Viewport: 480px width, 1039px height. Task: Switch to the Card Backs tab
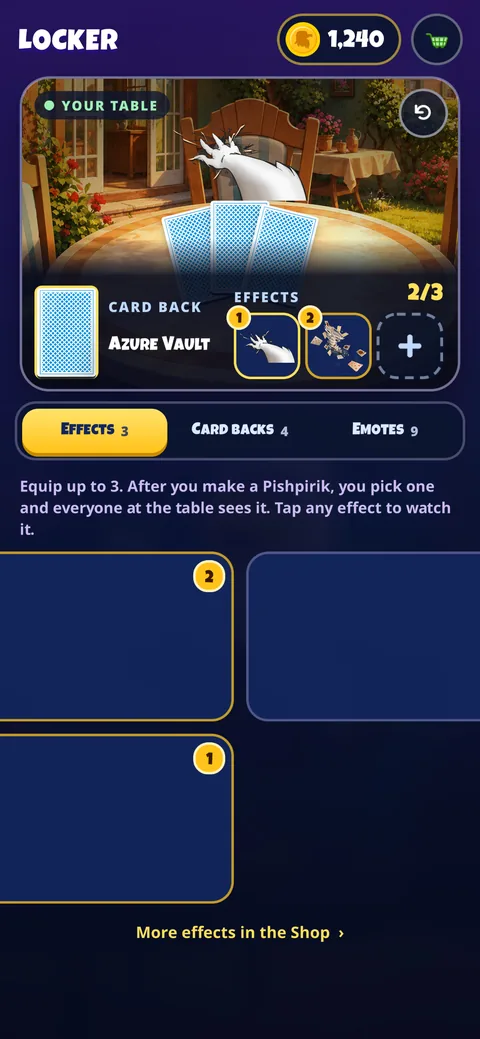coord(239,429)
